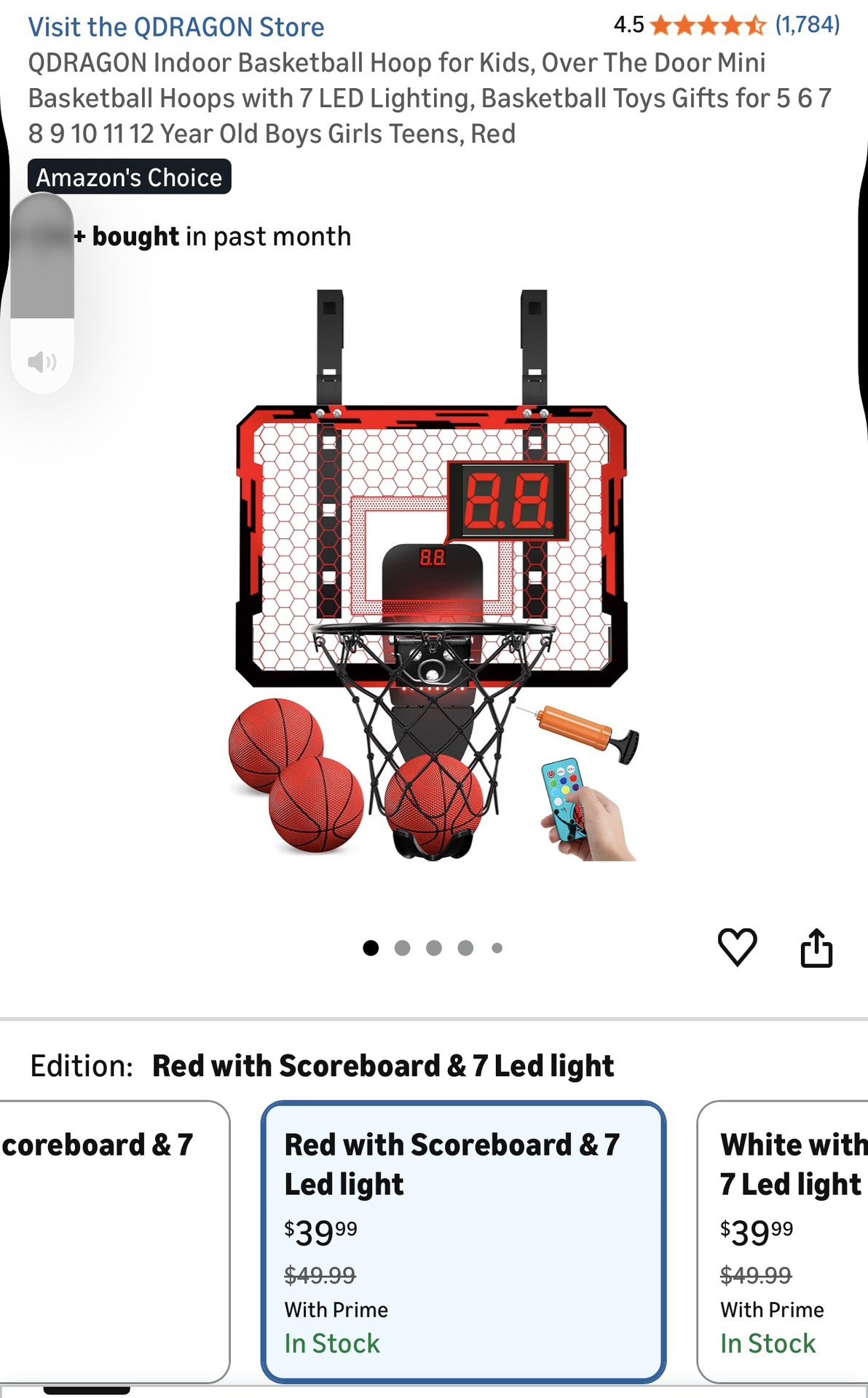Open the QDRAGON Store page
868x1398 pixels.
point(175,27)
